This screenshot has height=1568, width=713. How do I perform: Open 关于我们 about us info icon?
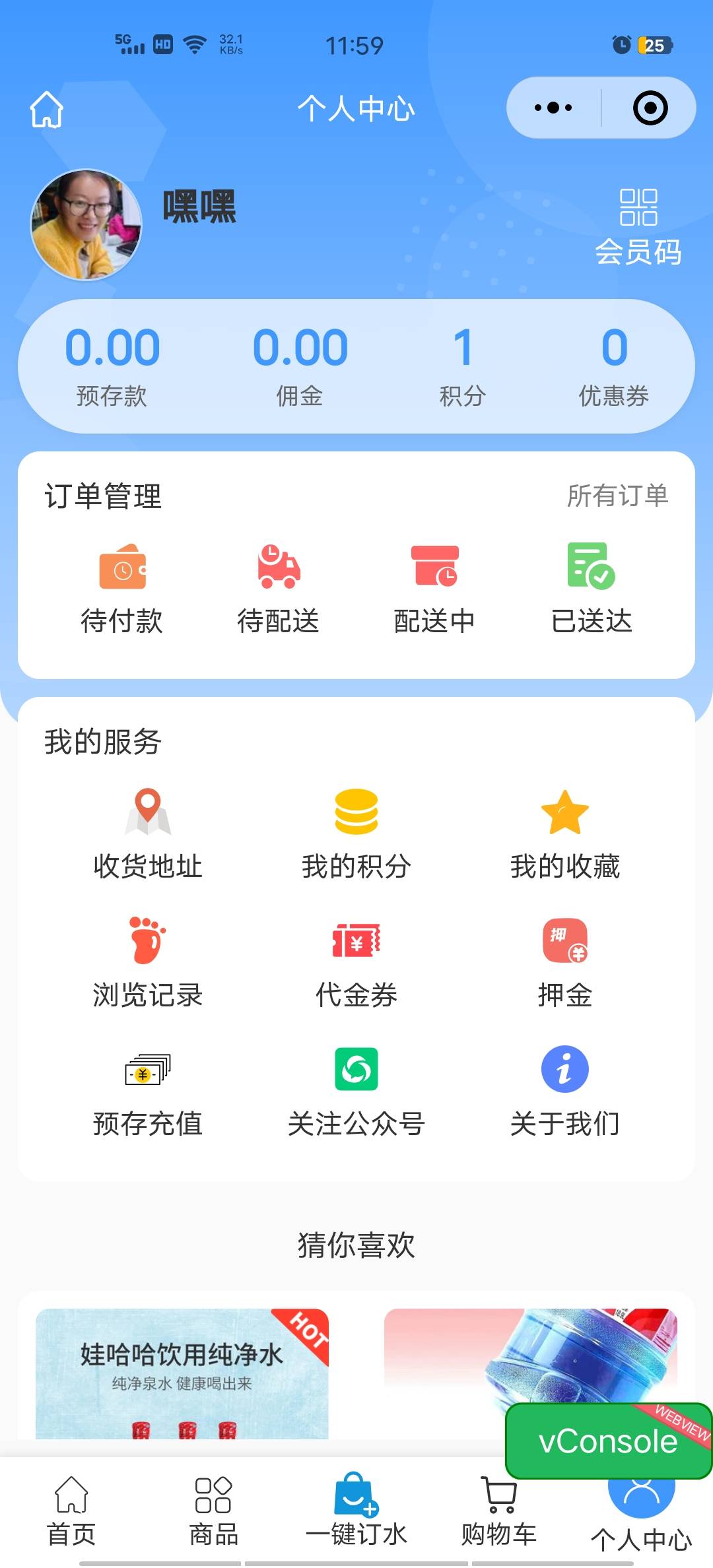564,1069
